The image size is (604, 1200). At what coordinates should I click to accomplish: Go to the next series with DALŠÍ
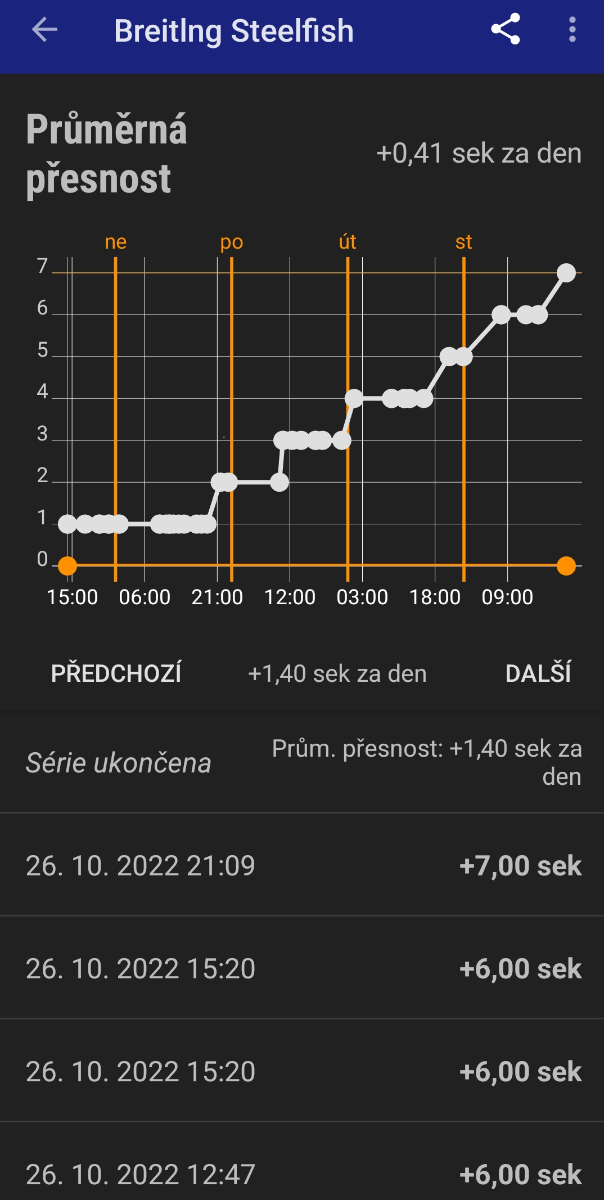tap(538, 674)
